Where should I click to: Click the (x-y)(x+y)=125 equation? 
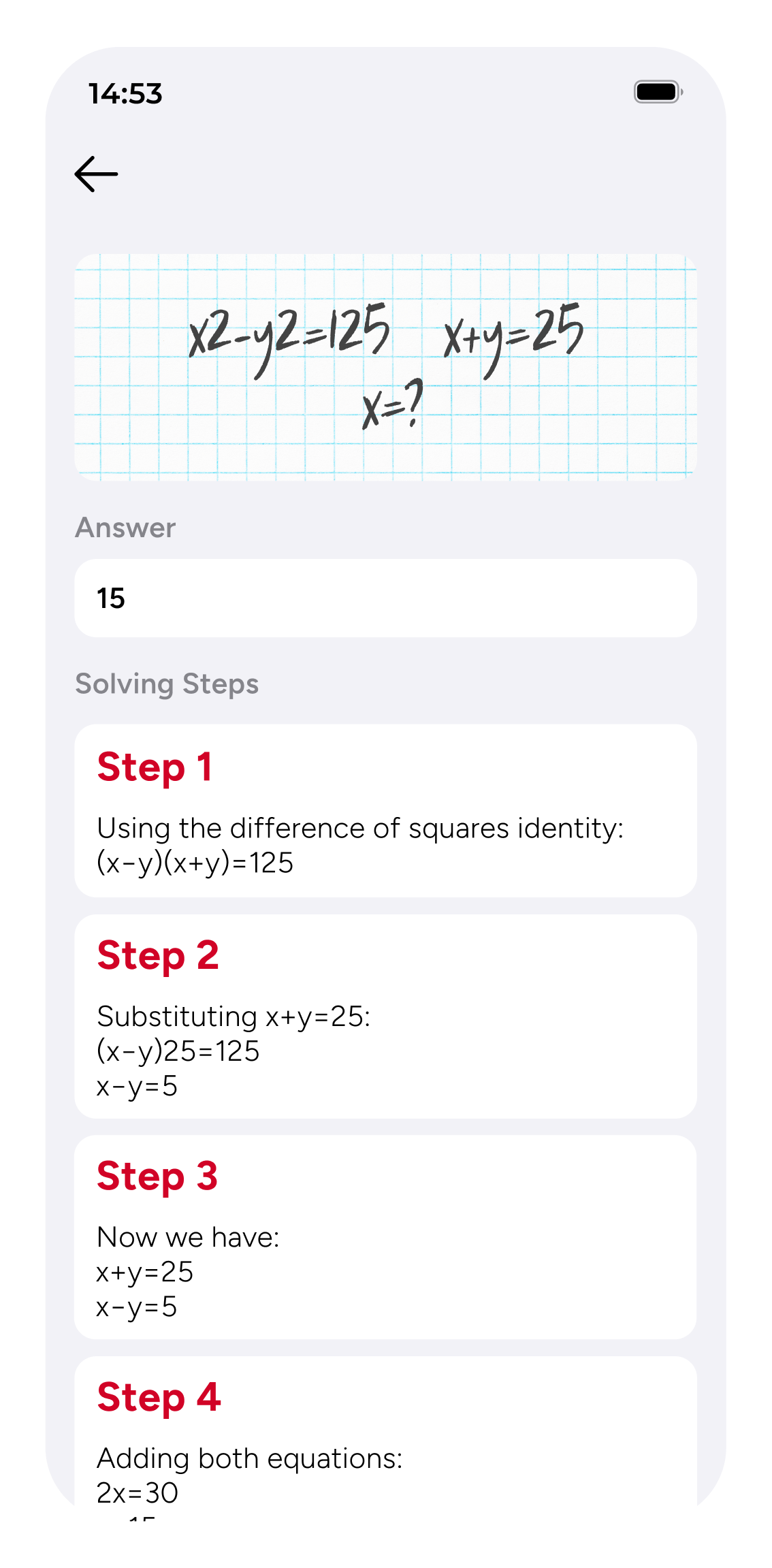[196, 863]
